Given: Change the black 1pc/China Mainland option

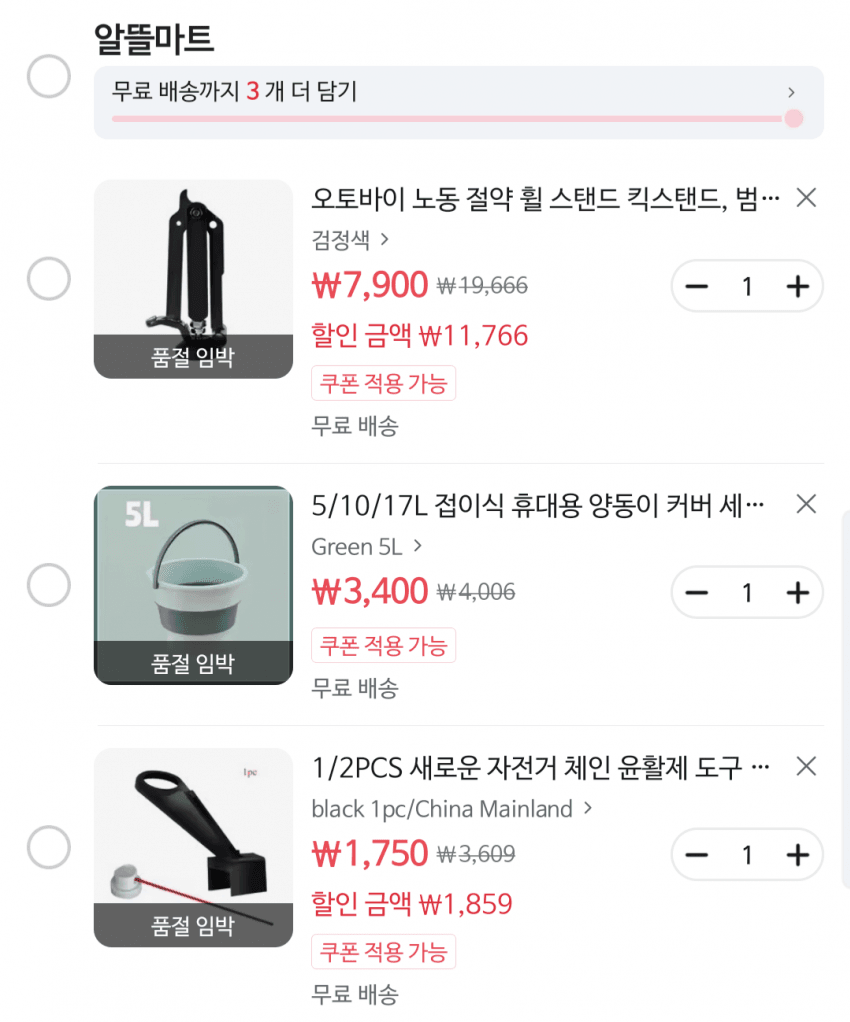Looking at the screenshot, I should [452, 808].
